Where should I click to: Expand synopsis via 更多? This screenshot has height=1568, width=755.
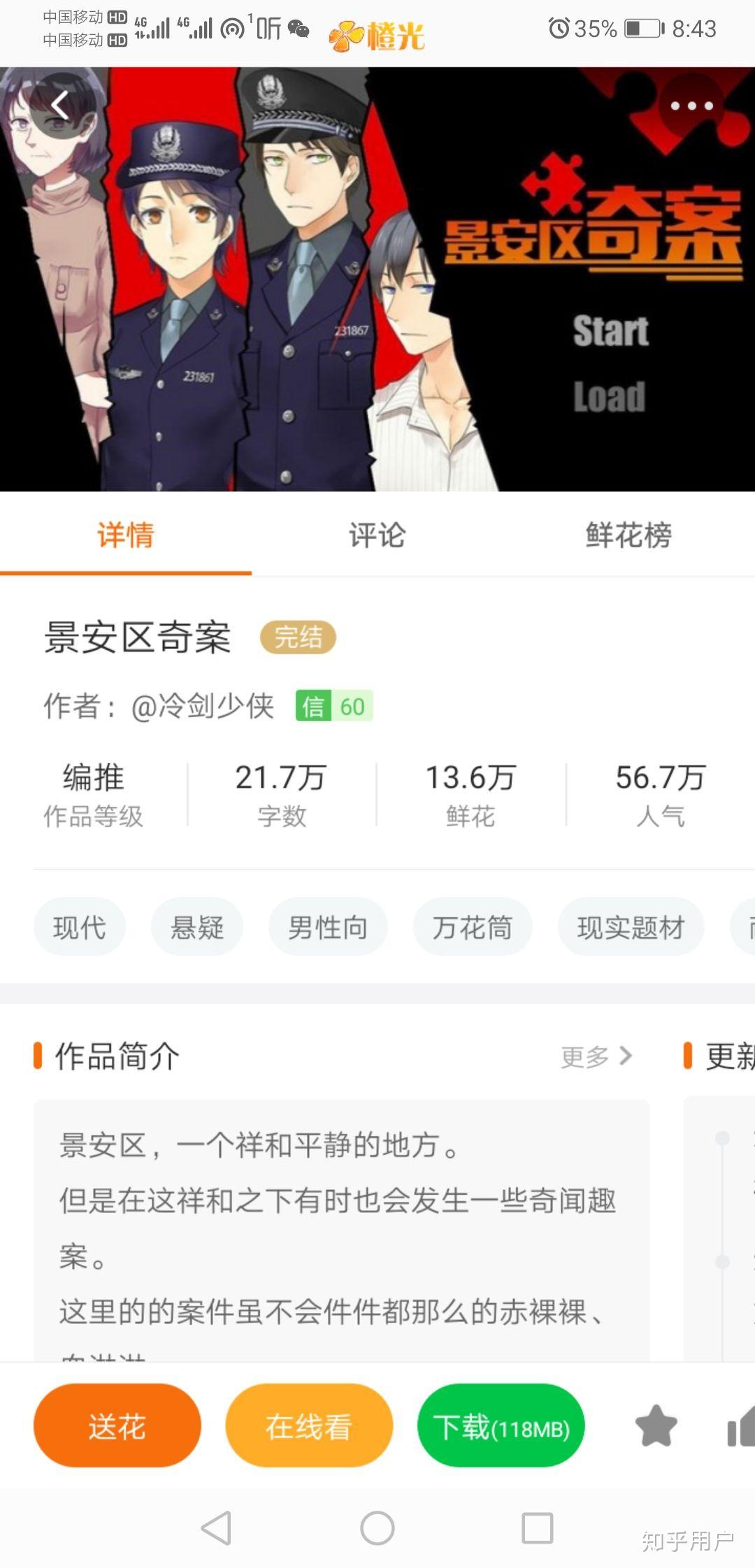596,1057
